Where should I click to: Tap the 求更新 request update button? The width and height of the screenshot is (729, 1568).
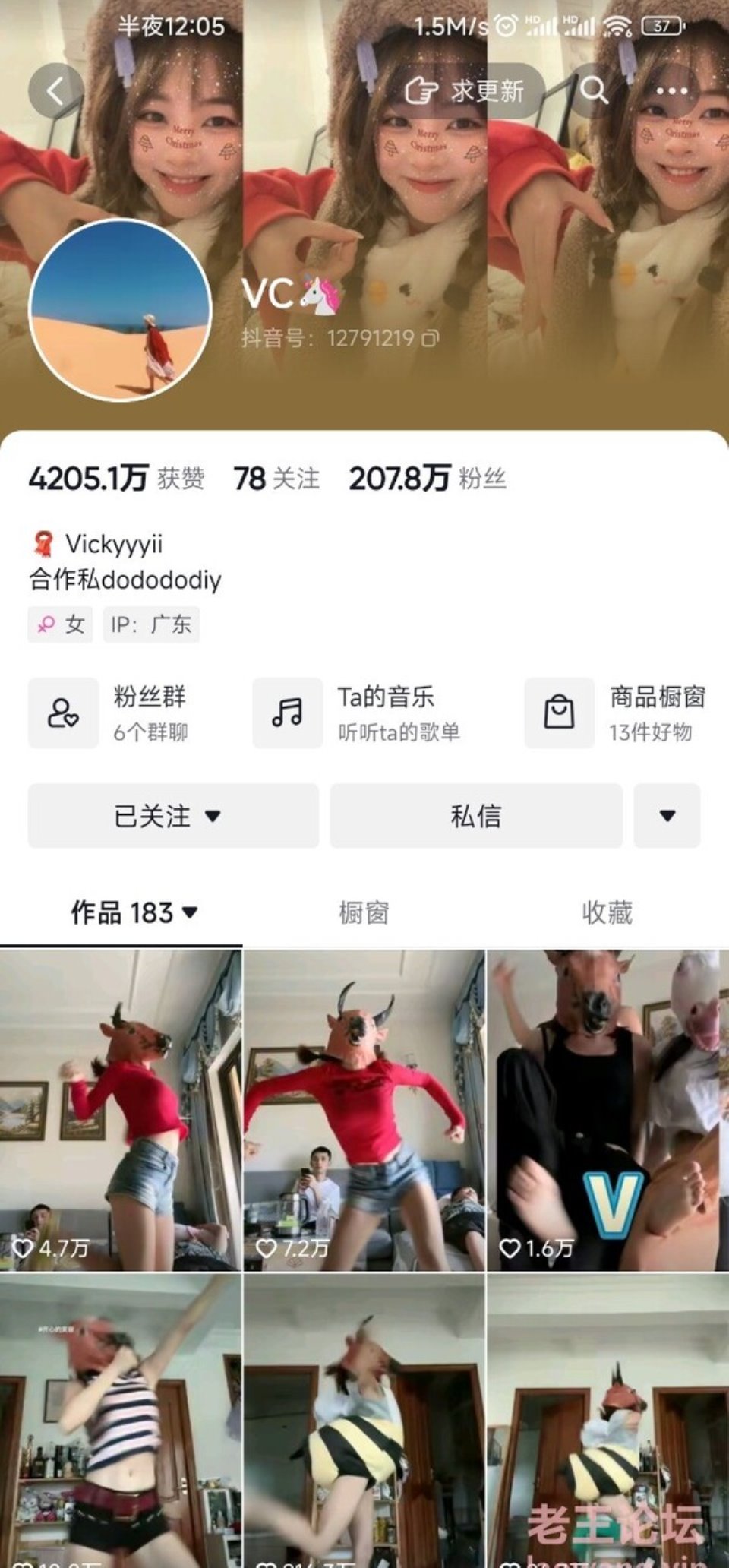pyautogui.click(x=465, y=91)
